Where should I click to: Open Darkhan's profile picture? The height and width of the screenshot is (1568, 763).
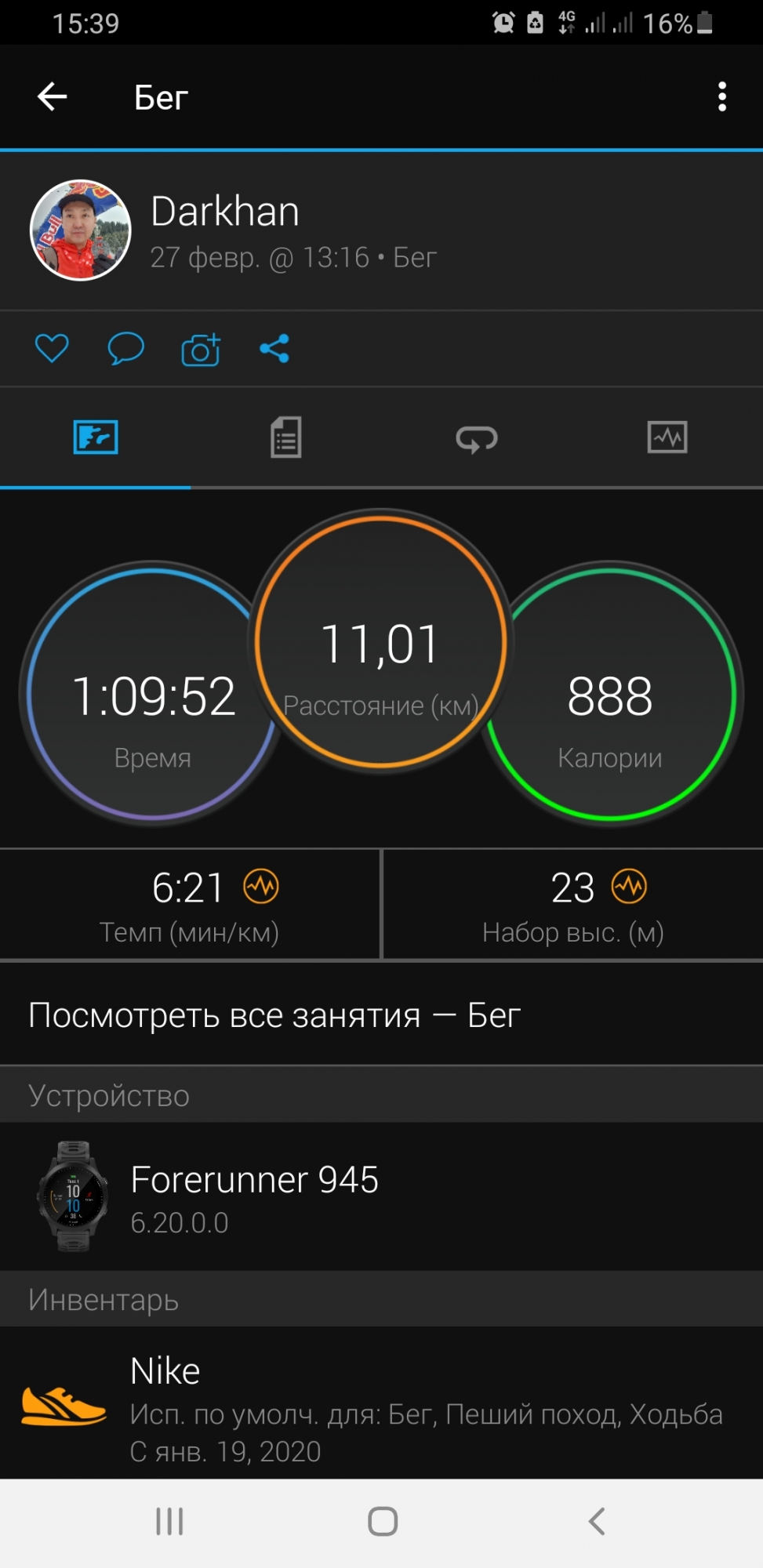tap(80, 230)
